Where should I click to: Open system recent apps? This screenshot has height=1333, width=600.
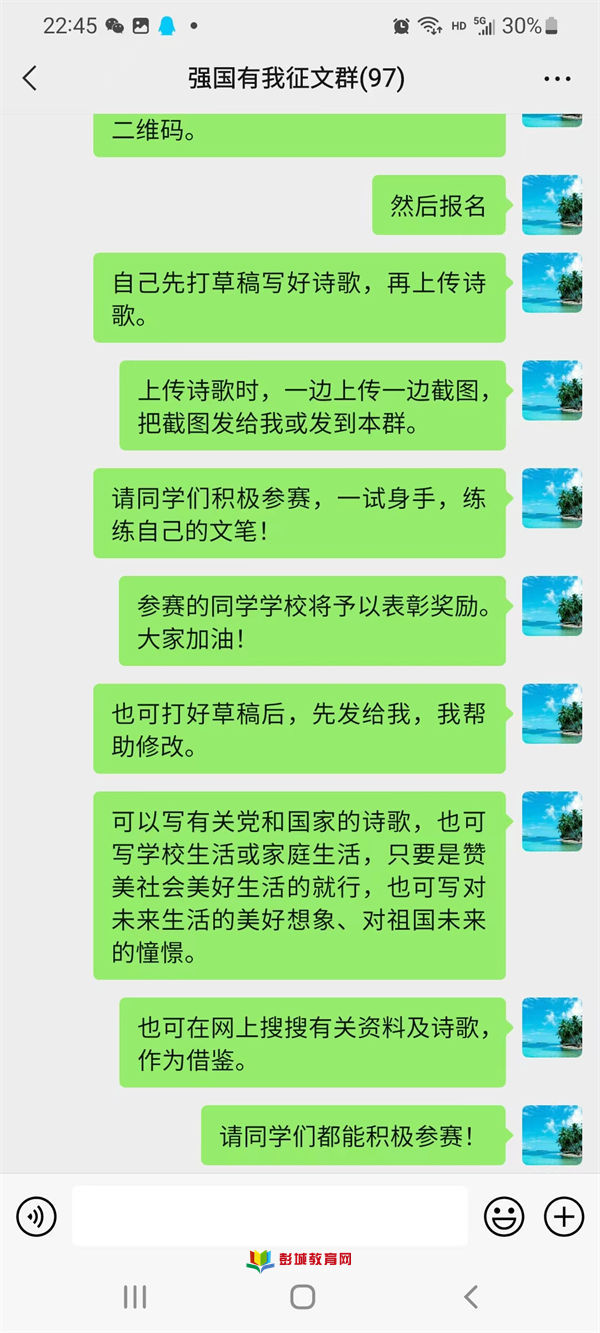click(x=135, y=1297)
